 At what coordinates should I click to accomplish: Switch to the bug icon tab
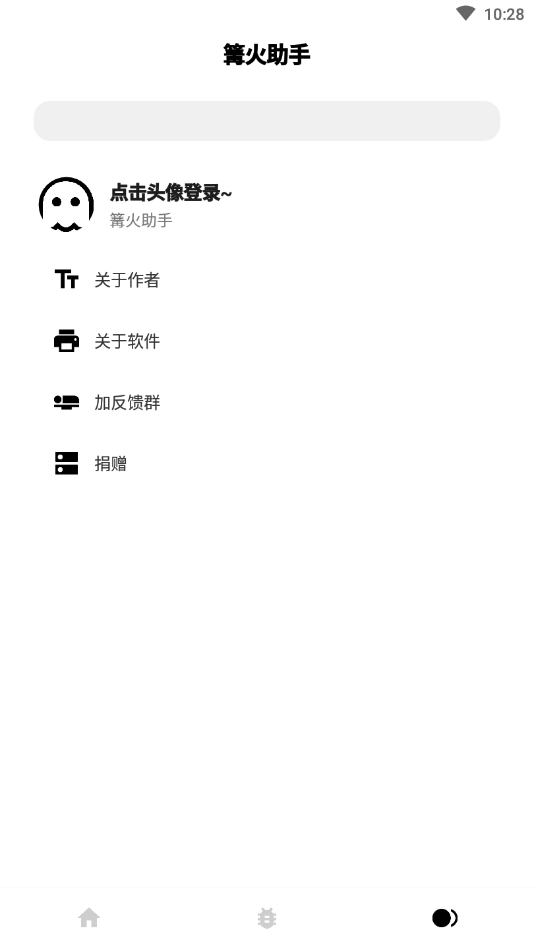click(x=267, y=918)
